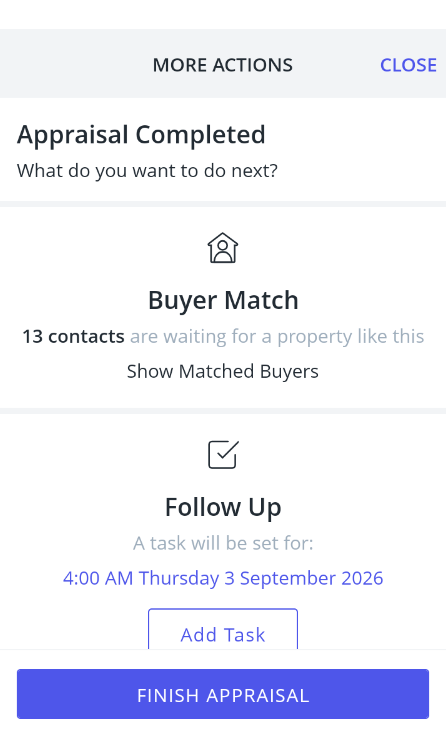Change the follow-up task date and time
This screenshot has height=751, width=446.
point(223,578)
